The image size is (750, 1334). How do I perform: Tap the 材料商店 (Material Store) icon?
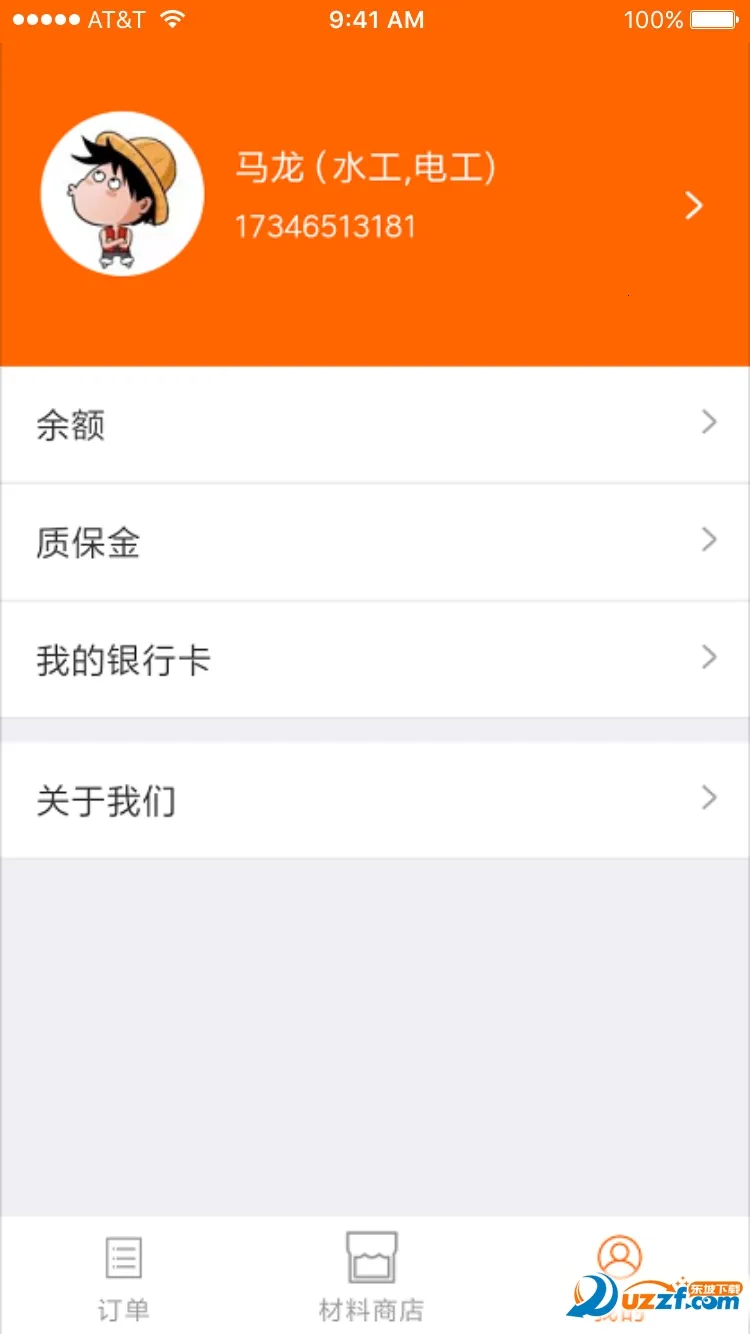click(373, 1259)
